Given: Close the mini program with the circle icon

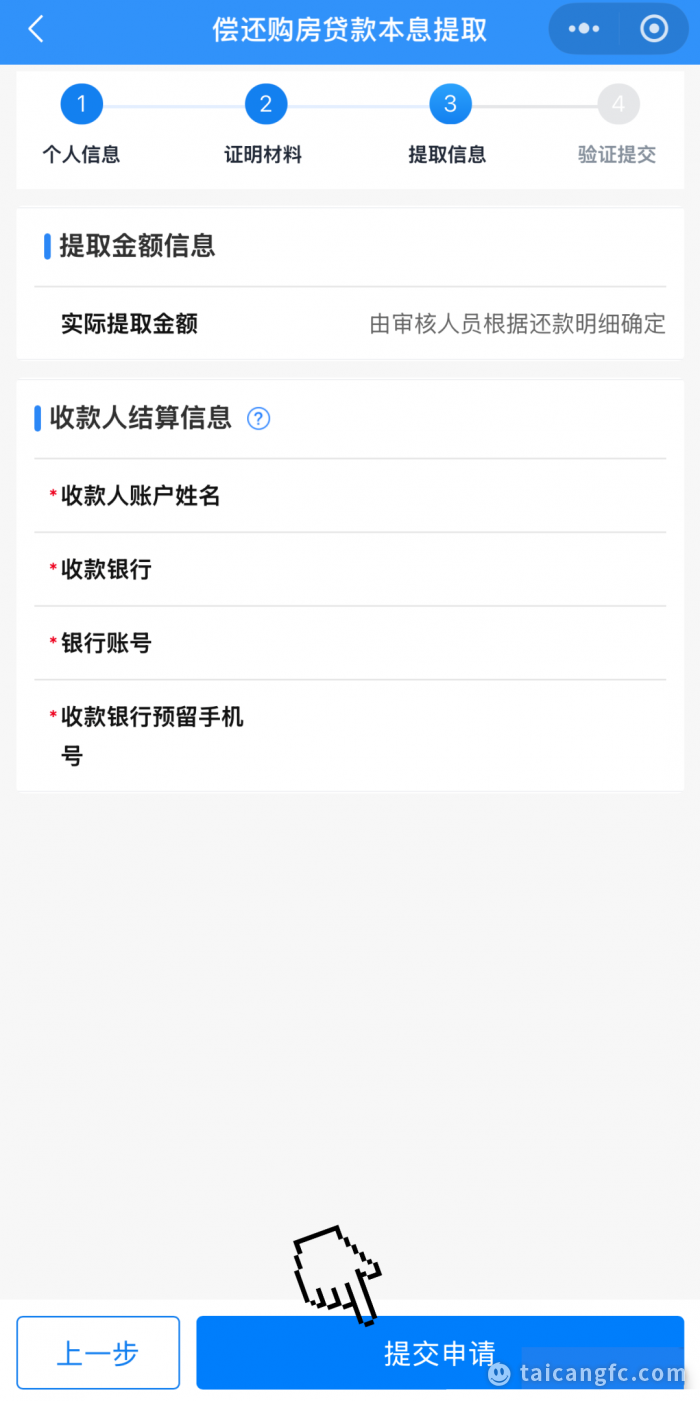Looking at the screenshot, I should click(654, 29).
